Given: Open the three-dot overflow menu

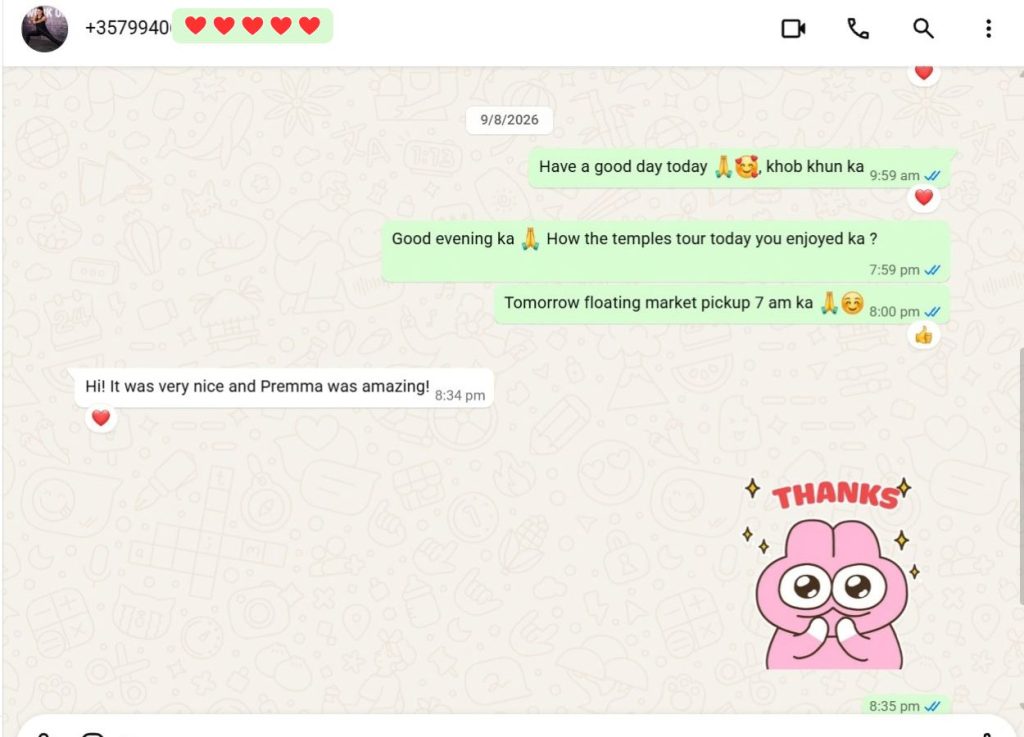Looking at the screenshot, I should (x=988, y=29).
